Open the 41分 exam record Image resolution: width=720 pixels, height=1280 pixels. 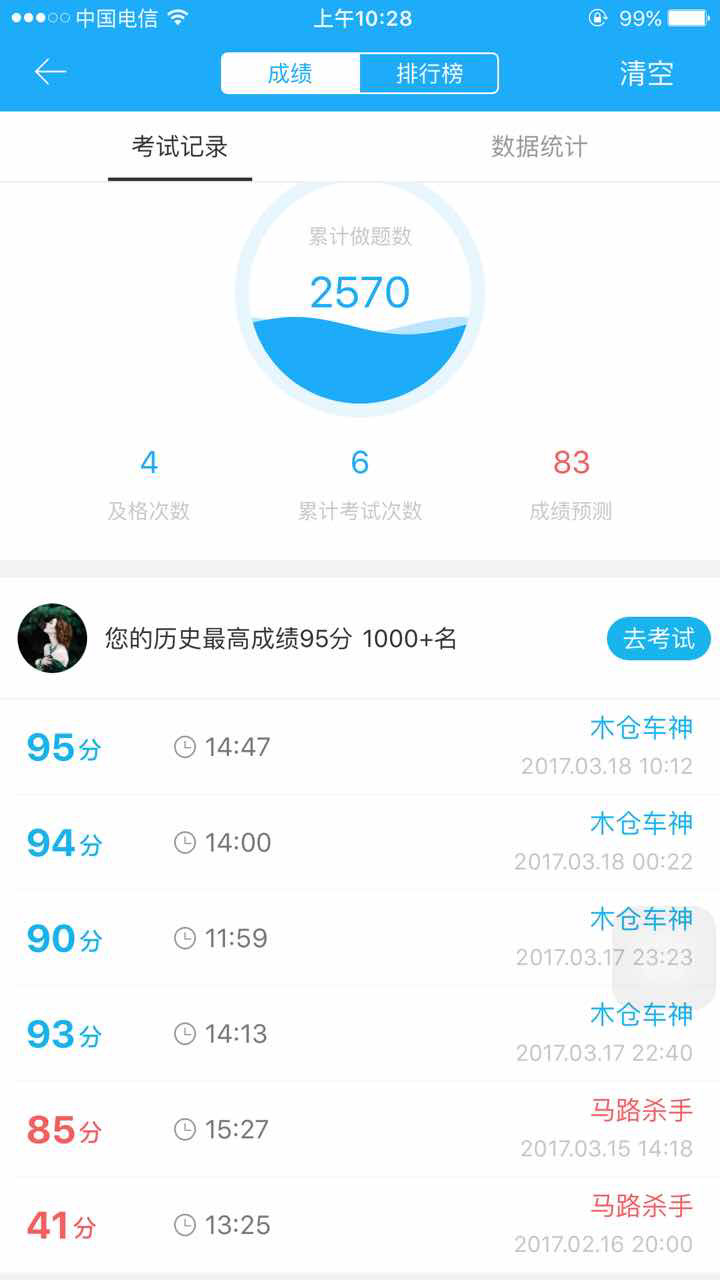coord(360,1225)
